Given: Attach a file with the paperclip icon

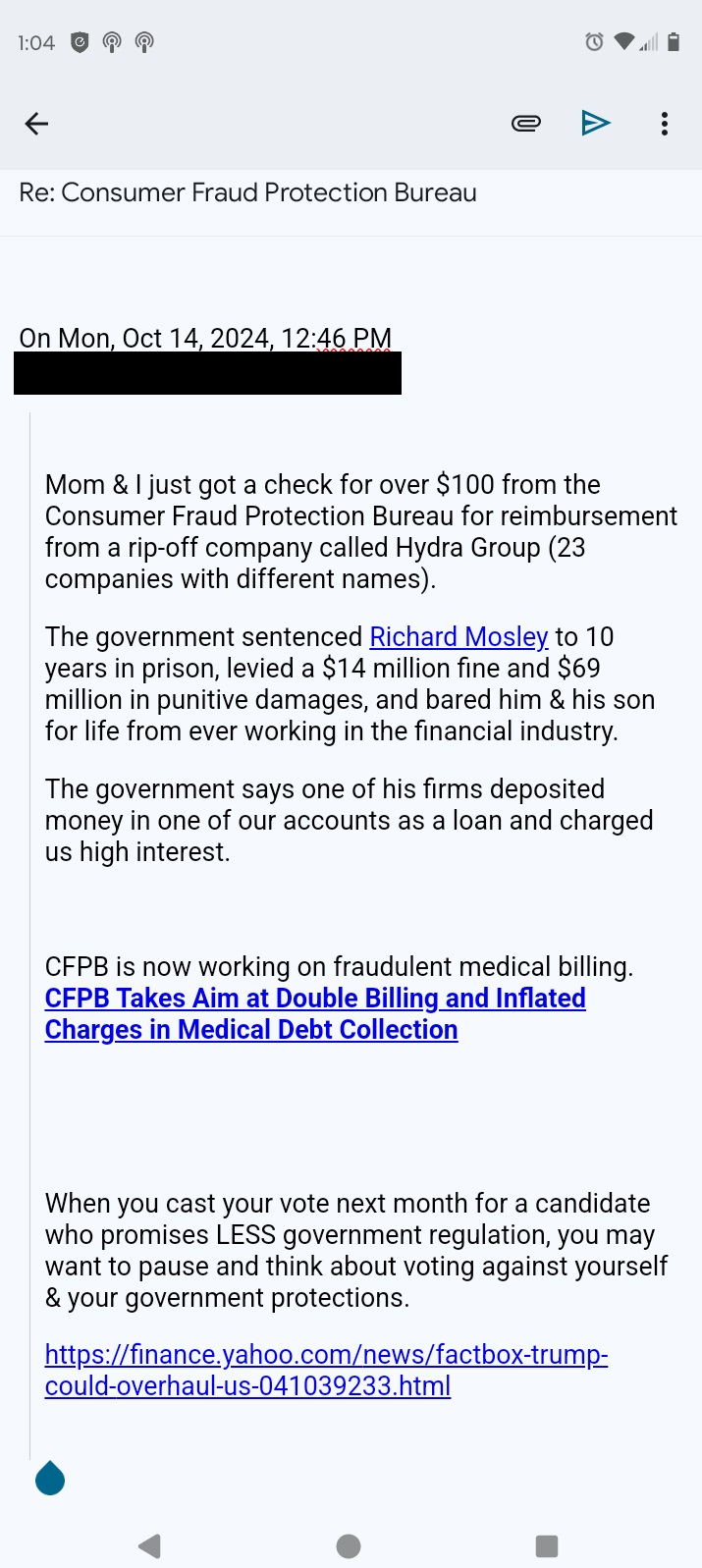Looking at the screenshot, I should click(x=526, y=124).
